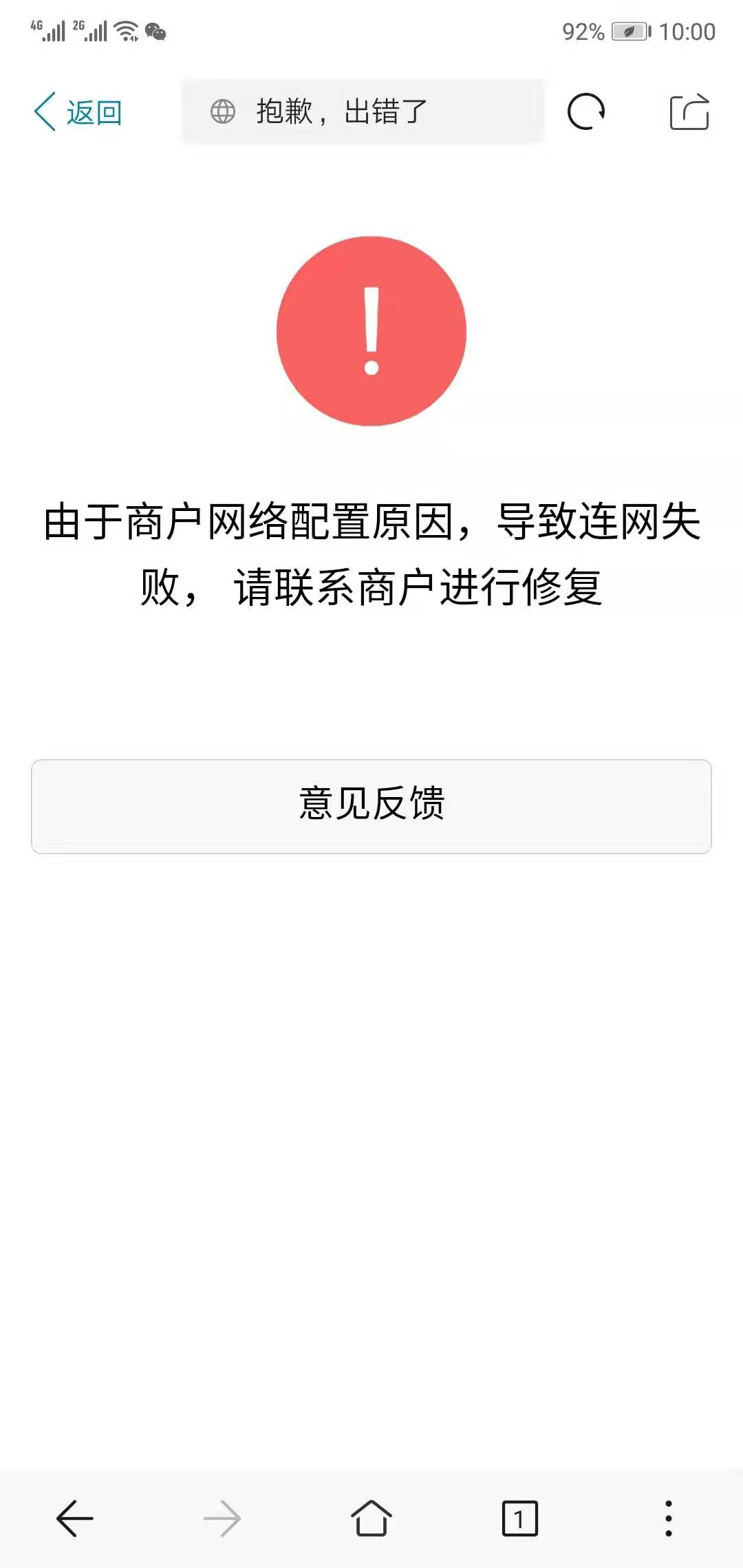Go back using the bottom left arrow

tap(74, 1518)
